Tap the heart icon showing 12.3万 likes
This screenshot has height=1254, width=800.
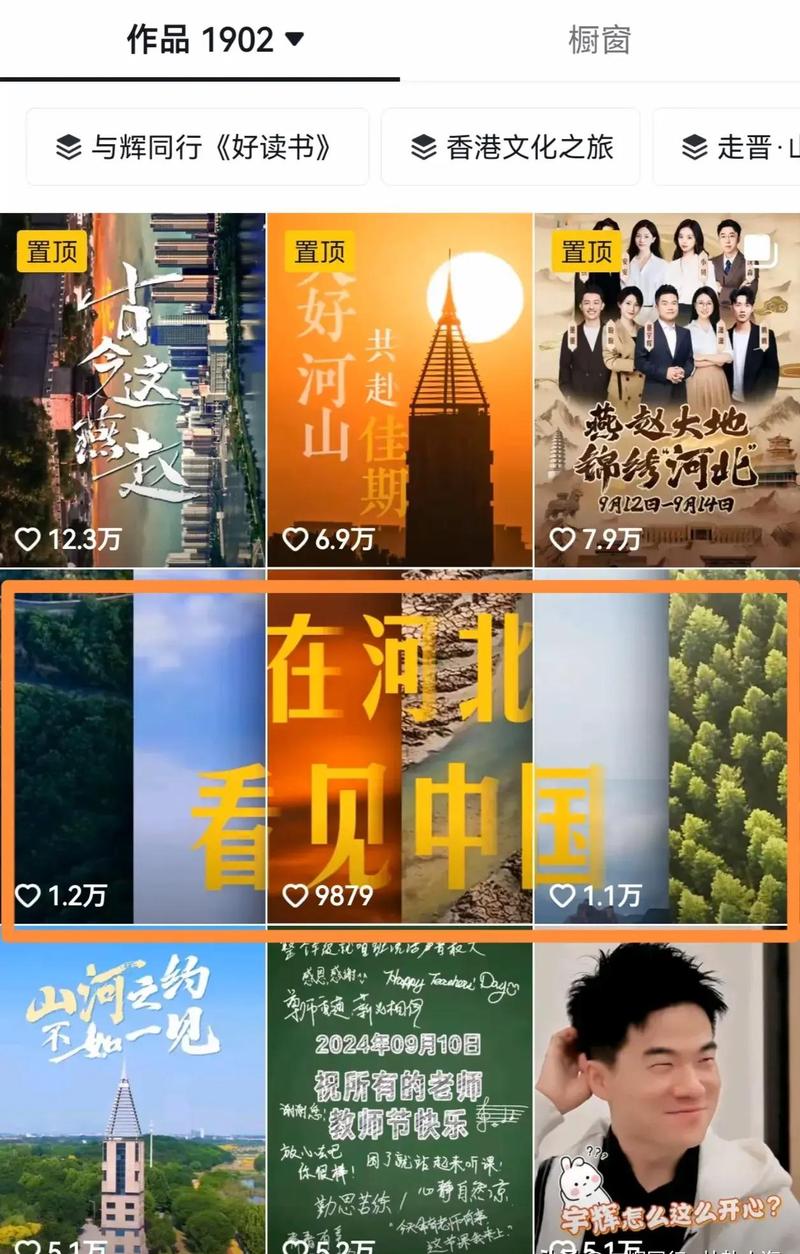coord(28,537)
